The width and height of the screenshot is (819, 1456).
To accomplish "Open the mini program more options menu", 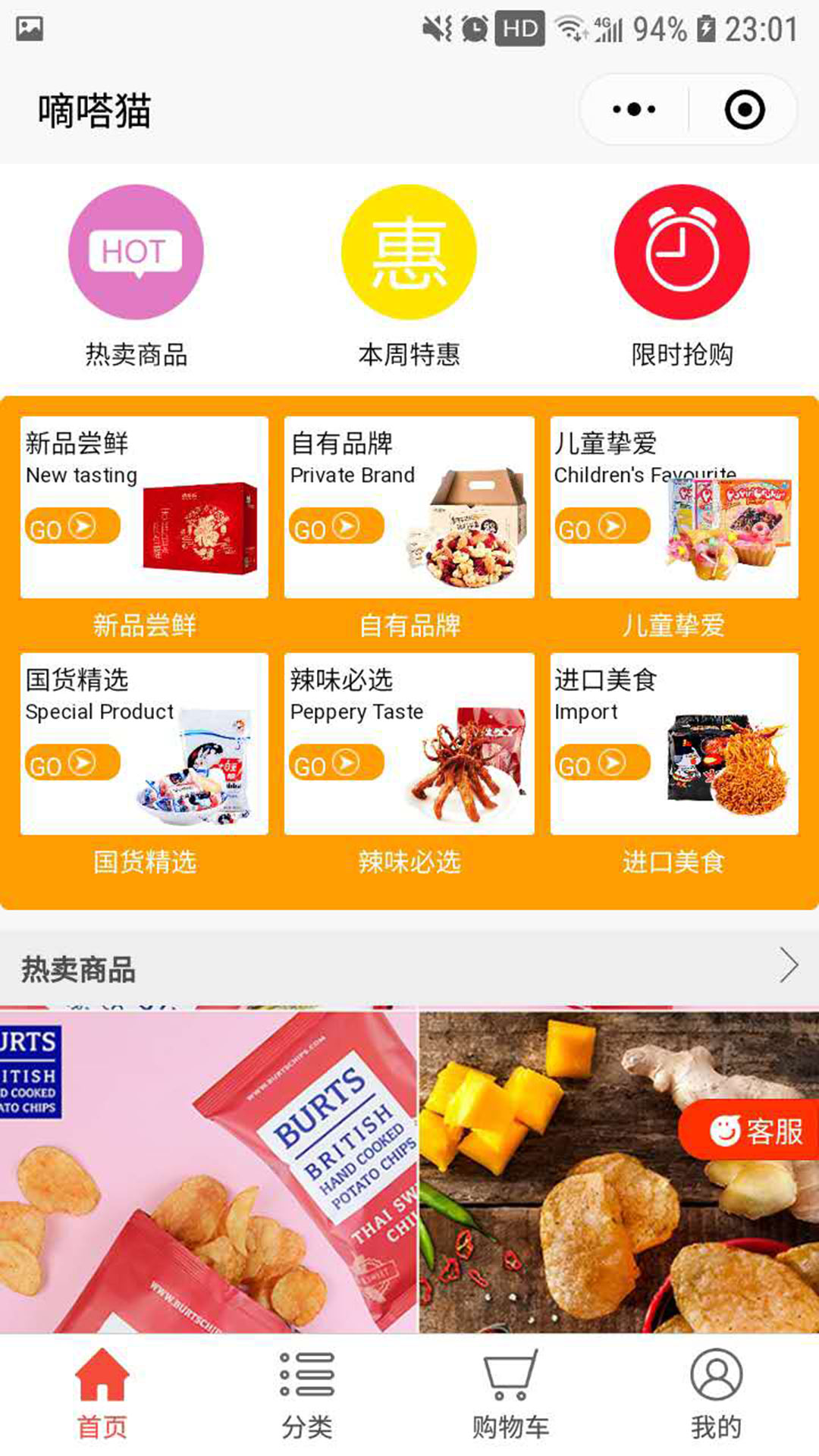I will [x=634, y=110].
